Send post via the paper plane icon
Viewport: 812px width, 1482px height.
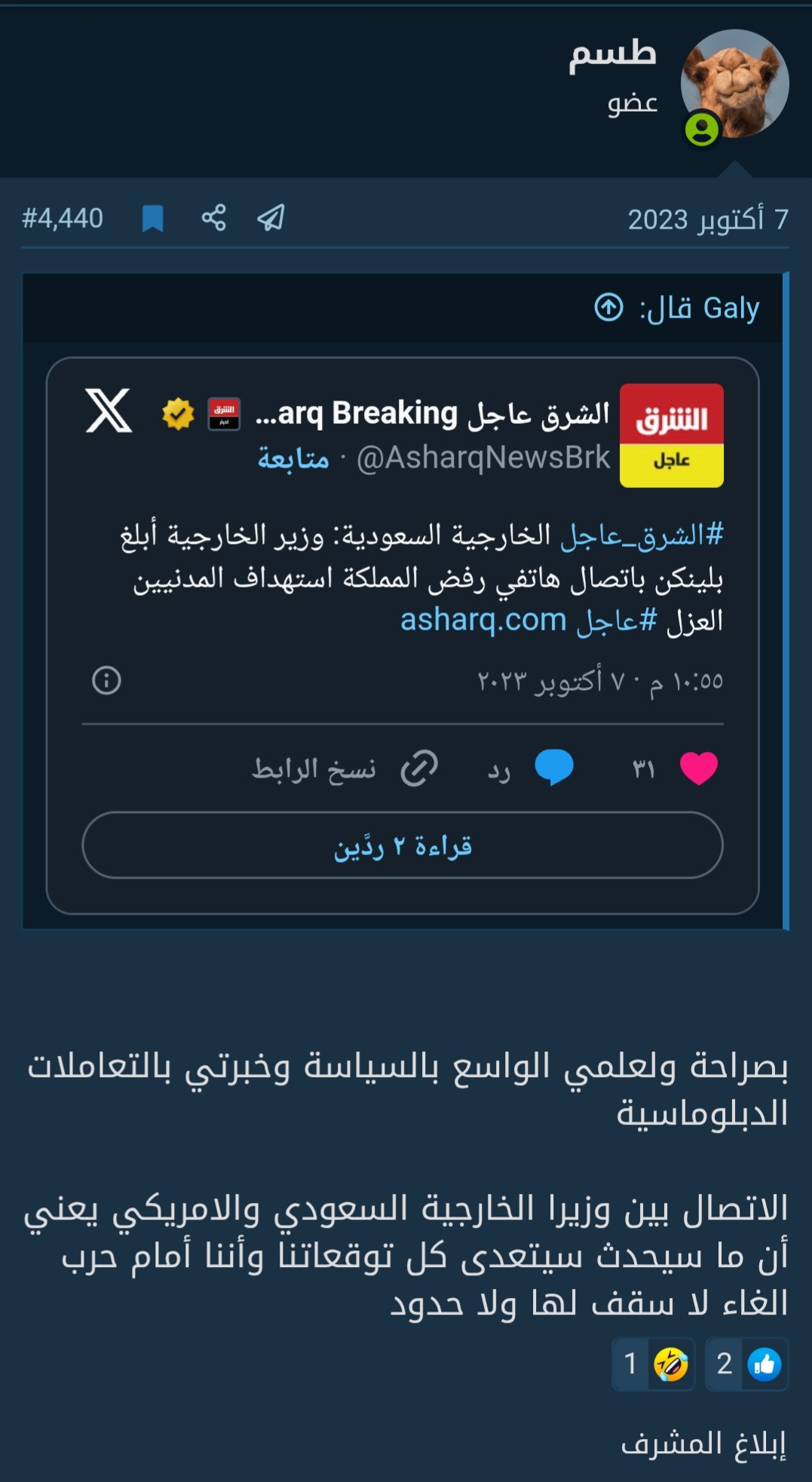(x=271, y=218)
